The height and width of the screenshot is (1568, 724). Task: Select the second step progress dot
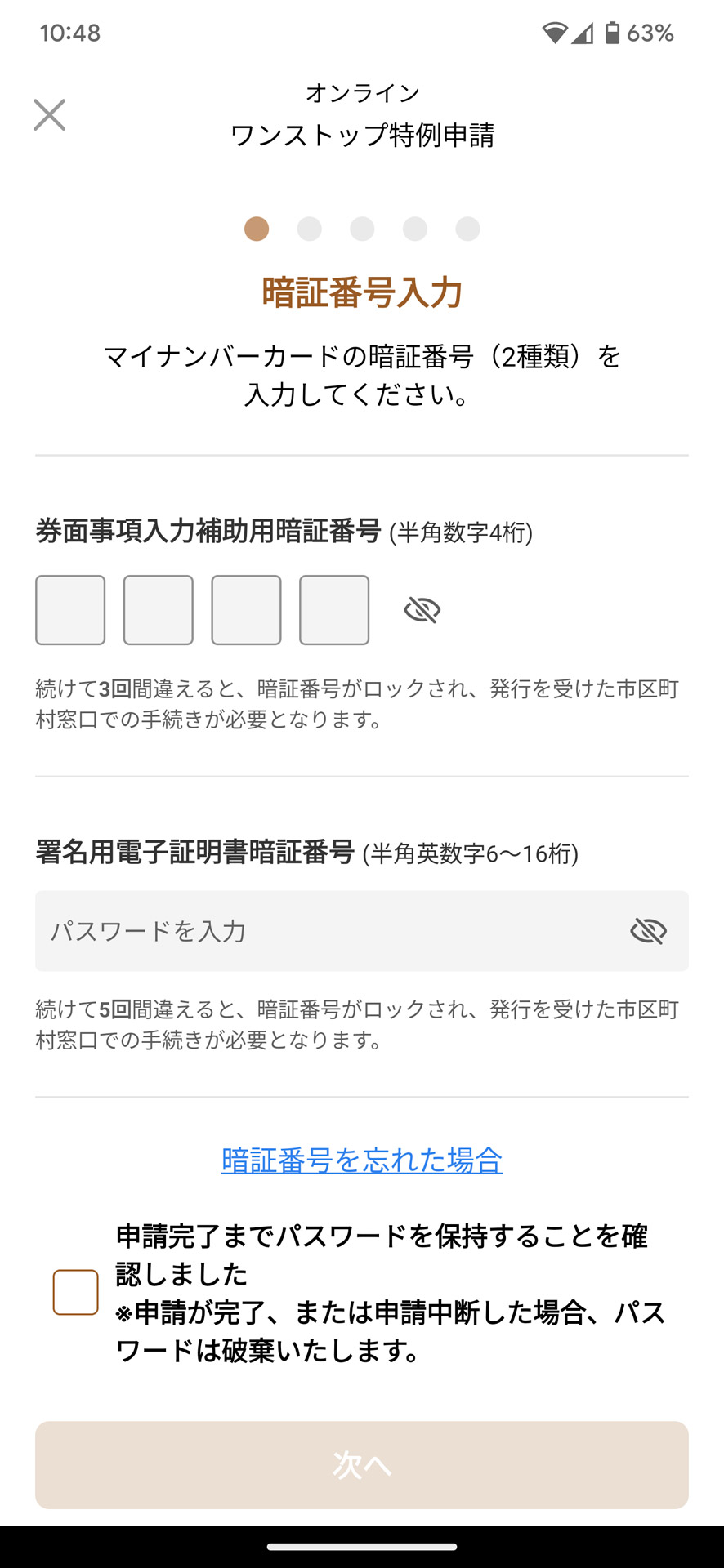[310, 229]
